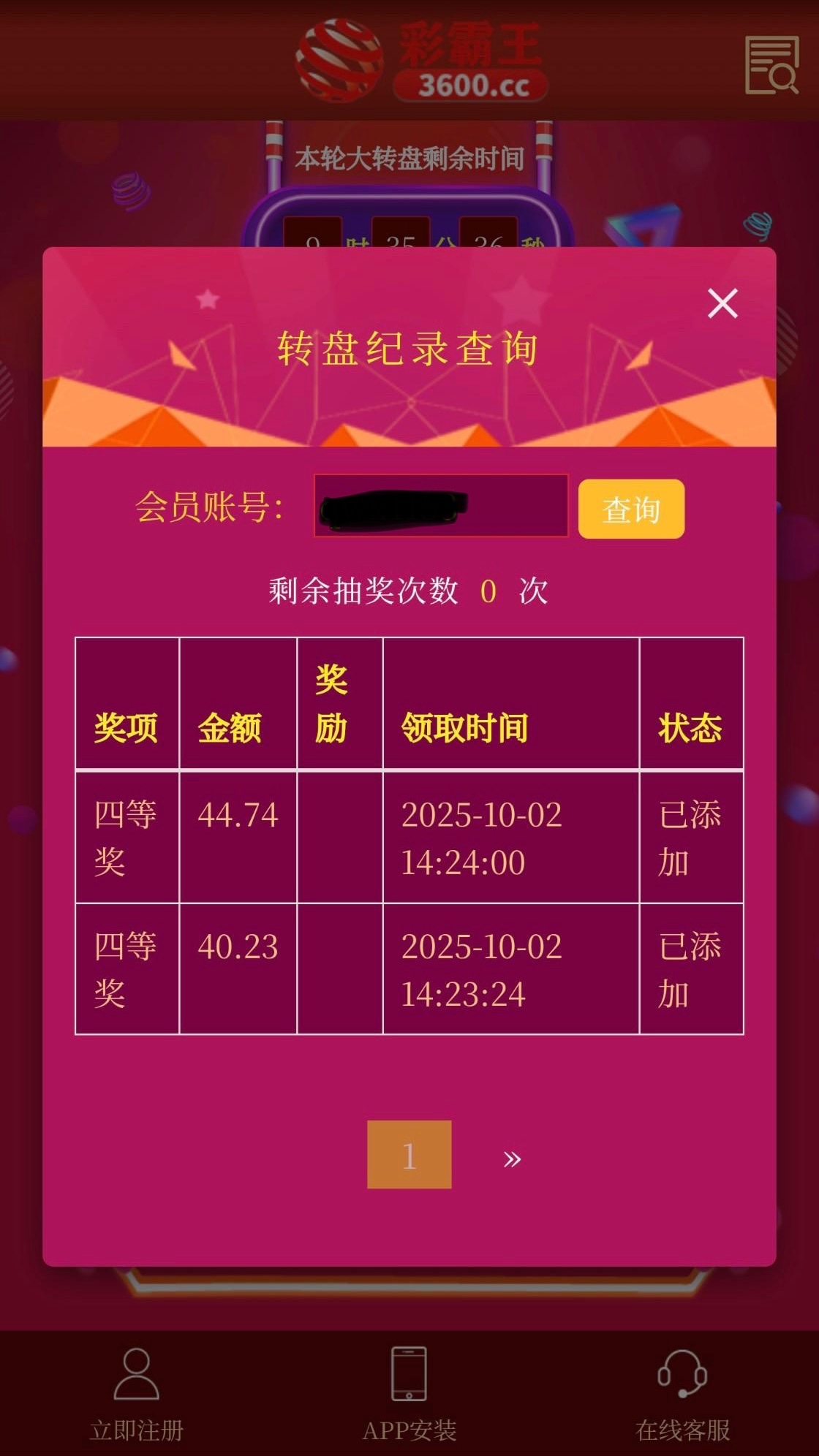Focus the 会员账号 input field
The width and height of the screenshot is (819, 1456).
pyautogui.click(x=441, y=506)
